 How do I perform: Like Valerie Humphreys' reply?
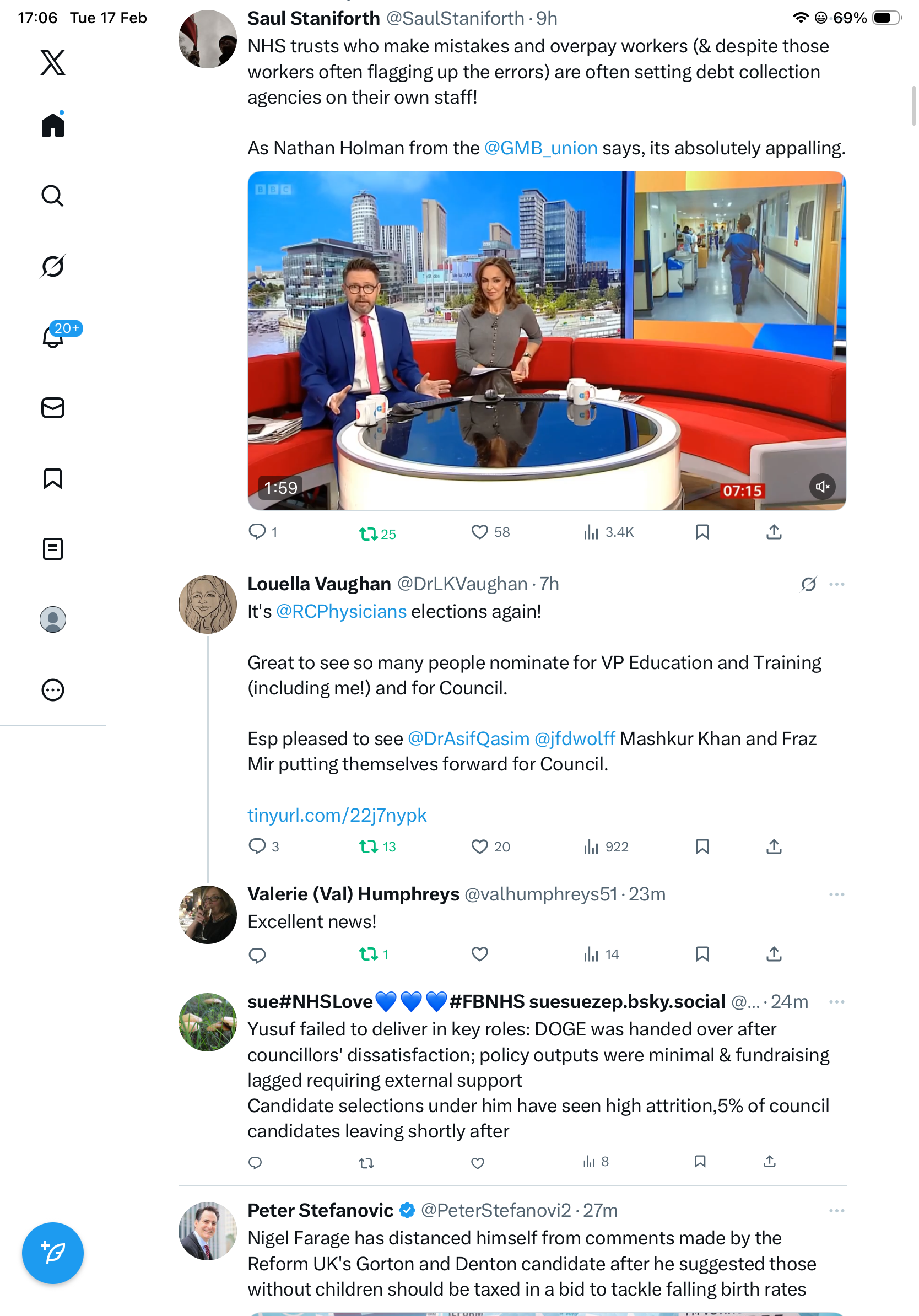(479, 954)
